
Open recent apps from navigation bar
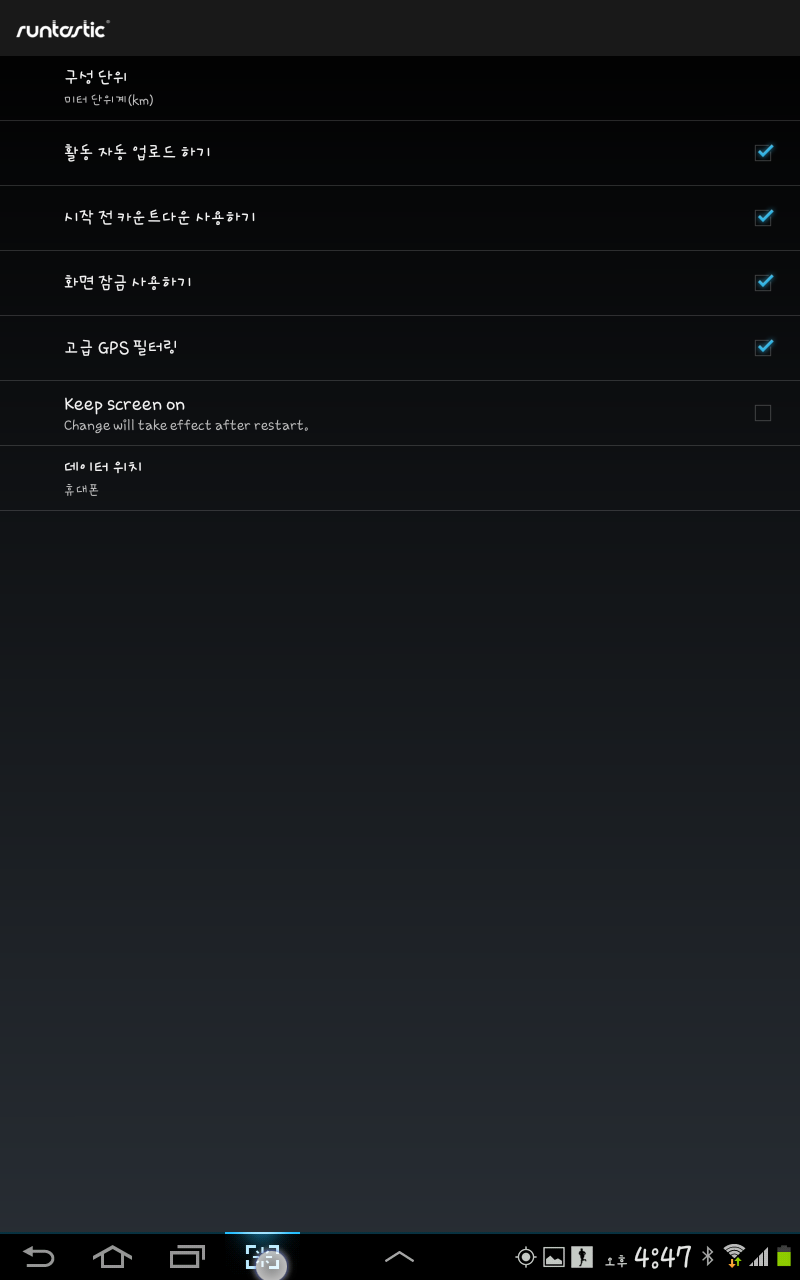[x=187, y=1257]
